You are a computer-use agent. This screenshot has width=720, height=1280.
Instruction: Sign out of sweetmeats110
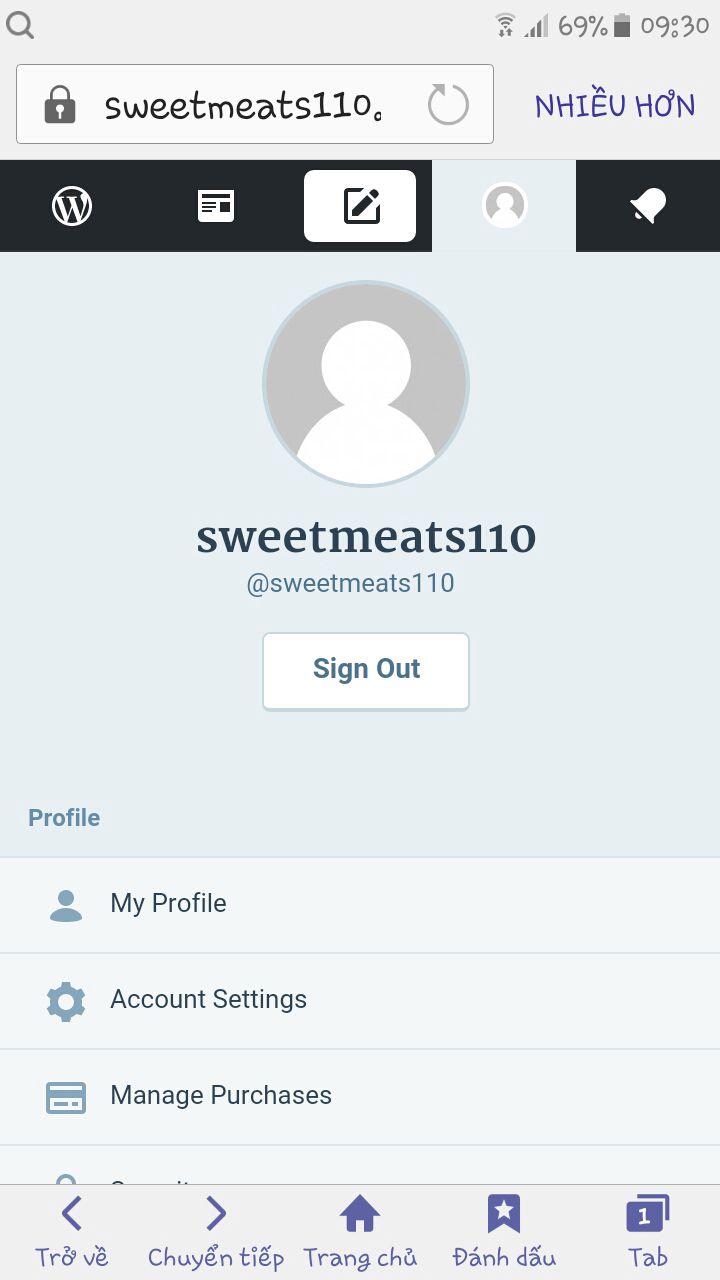tap(366, 671)
